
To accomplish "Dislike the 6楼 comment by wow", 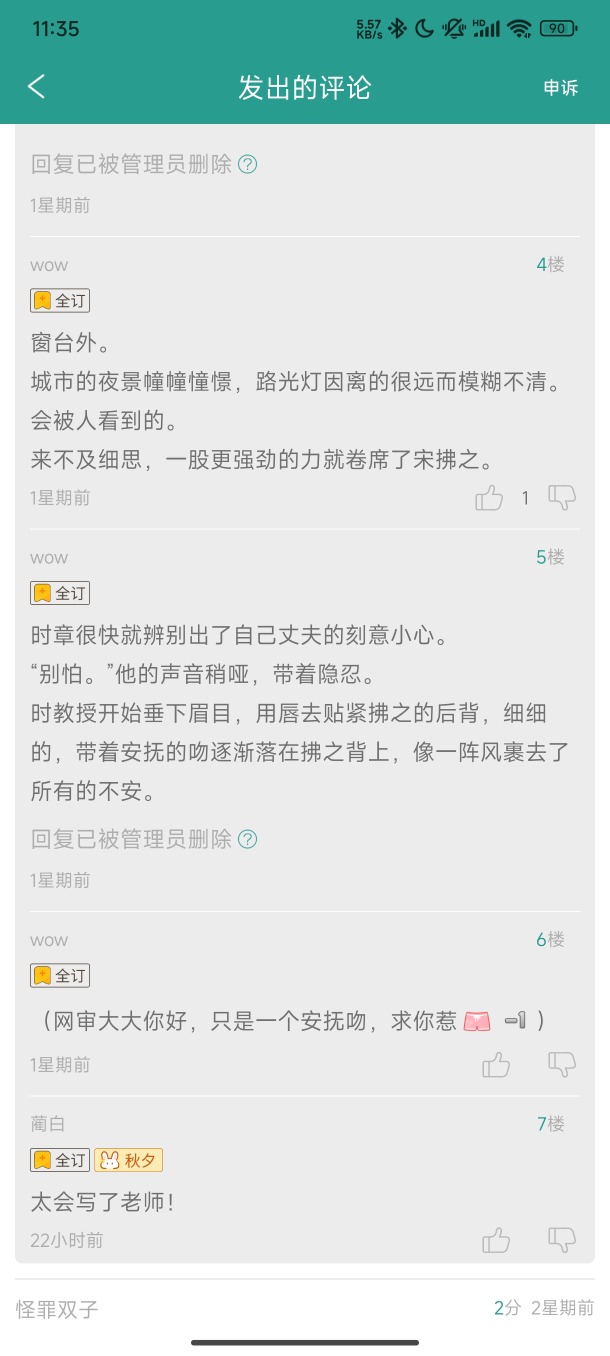I will 562,1065.
